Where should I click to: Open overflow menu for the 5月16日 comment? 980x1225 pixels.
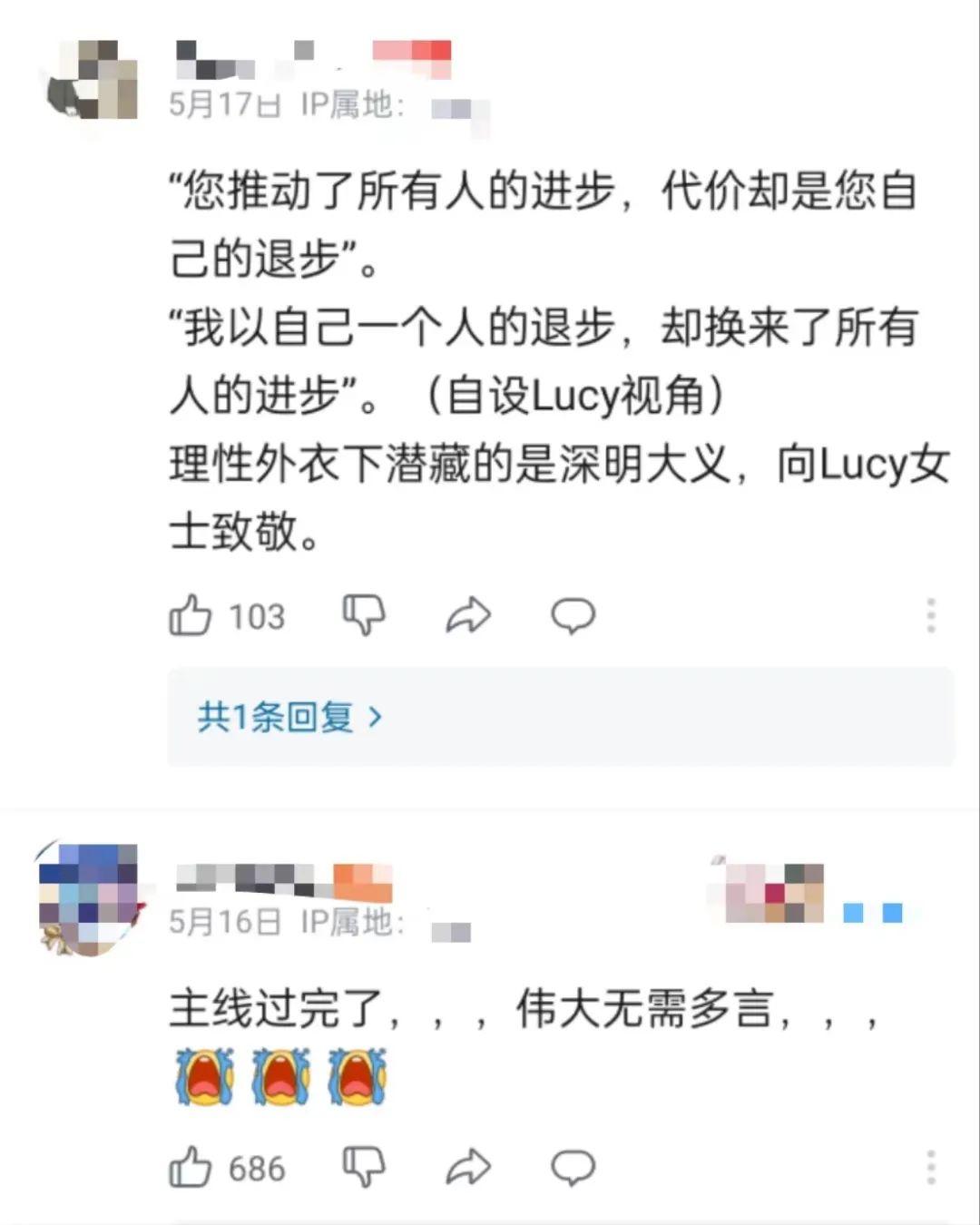930,1167
